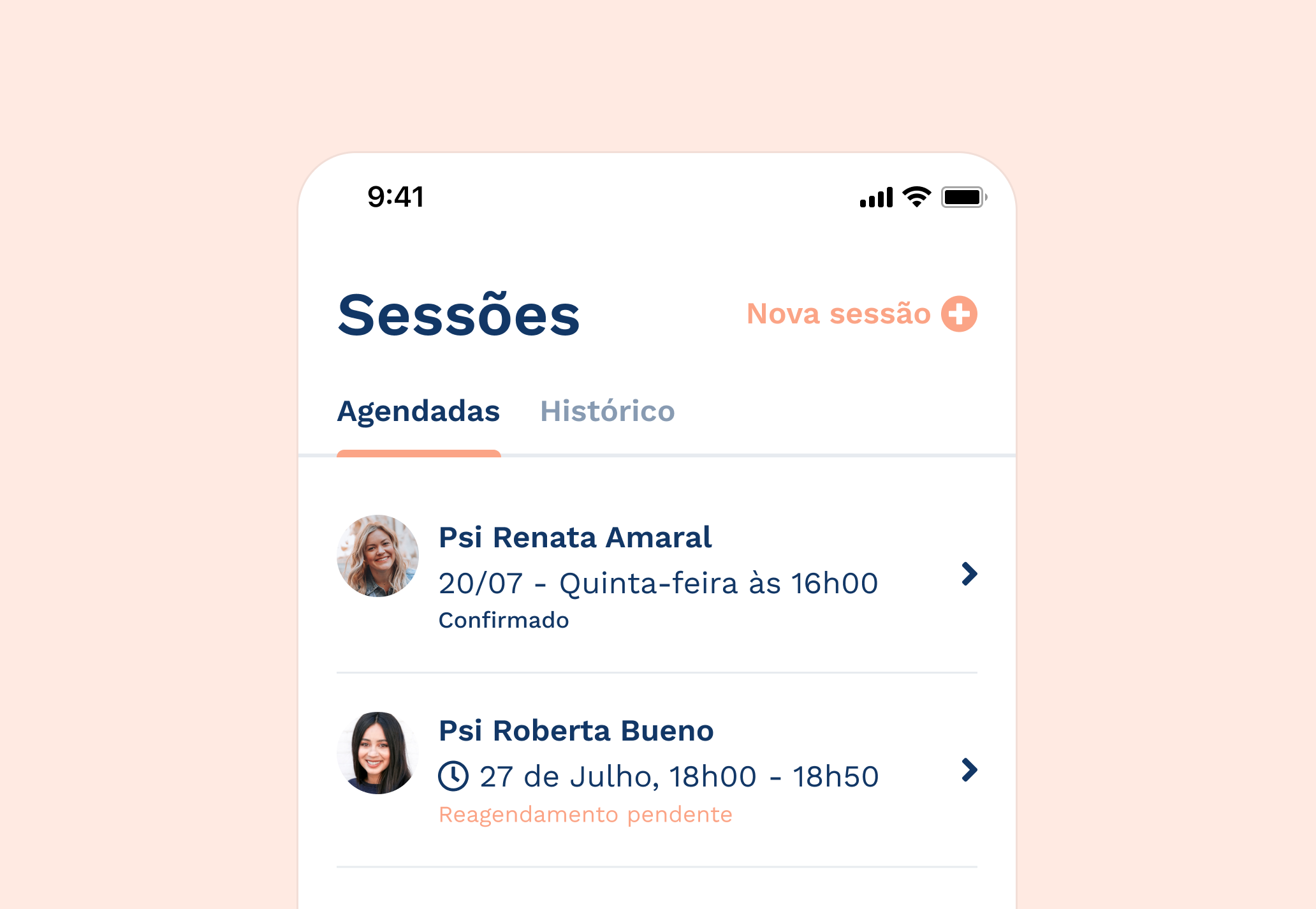Switch to the Histórico tab

607,411
